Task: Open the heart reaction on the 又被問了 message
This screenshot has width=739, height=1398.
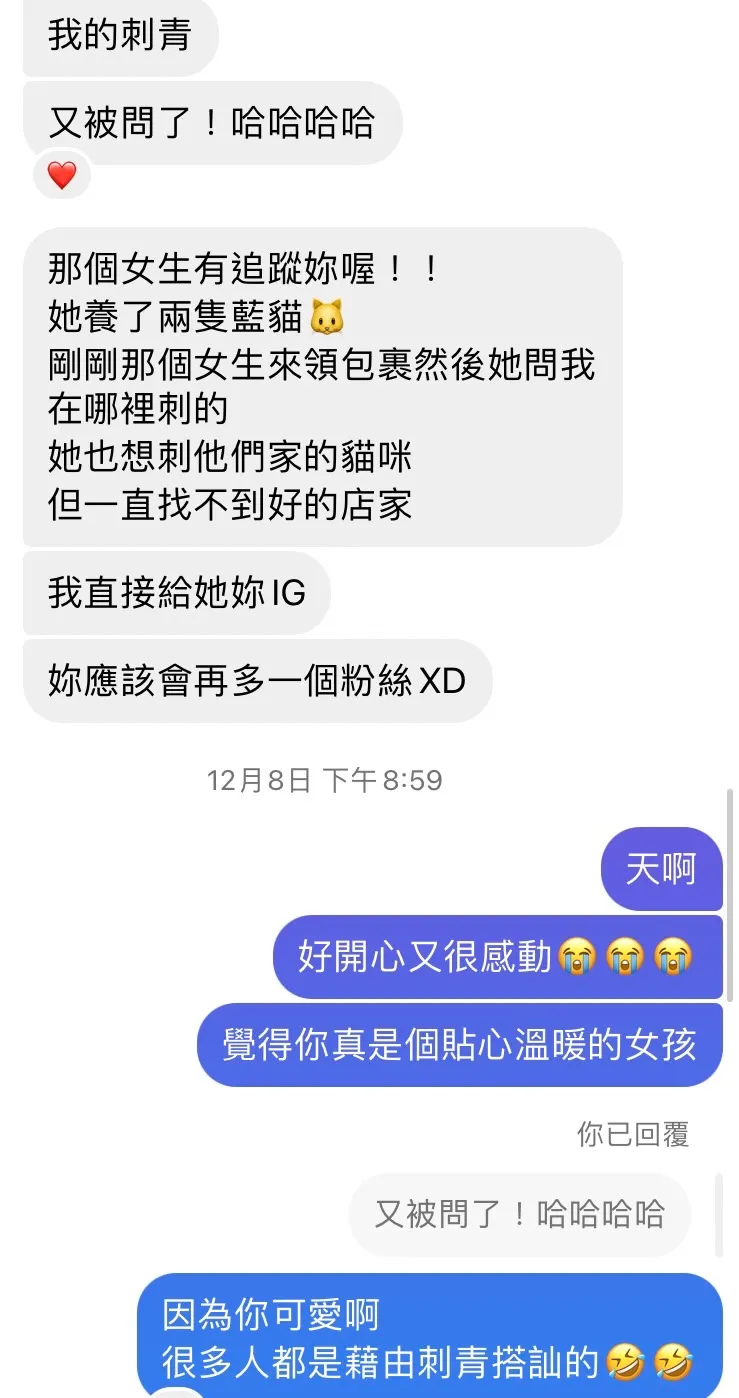Action: [x=62, y=176]
